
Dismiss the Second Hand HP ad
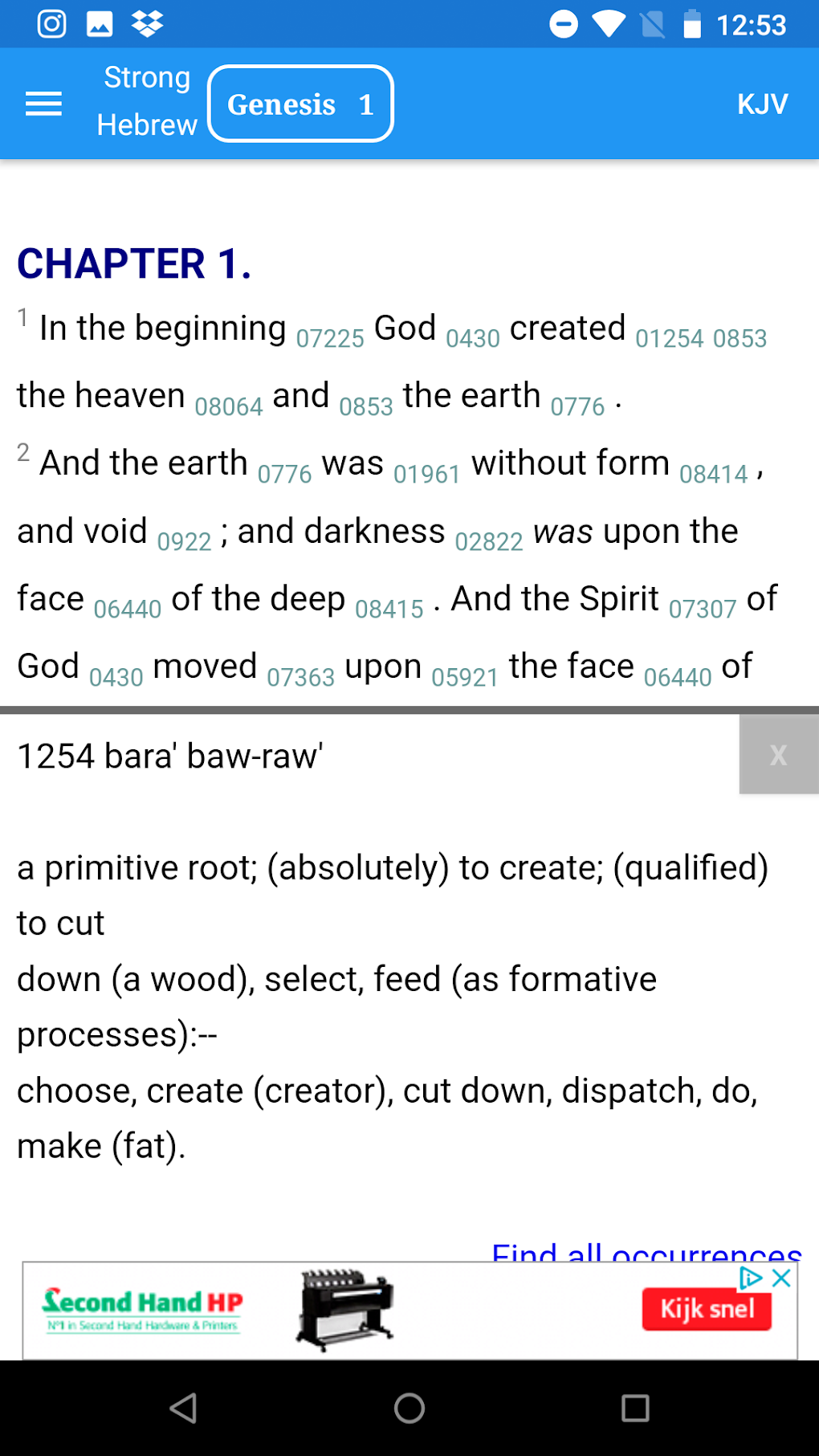tap(781, 1278)
